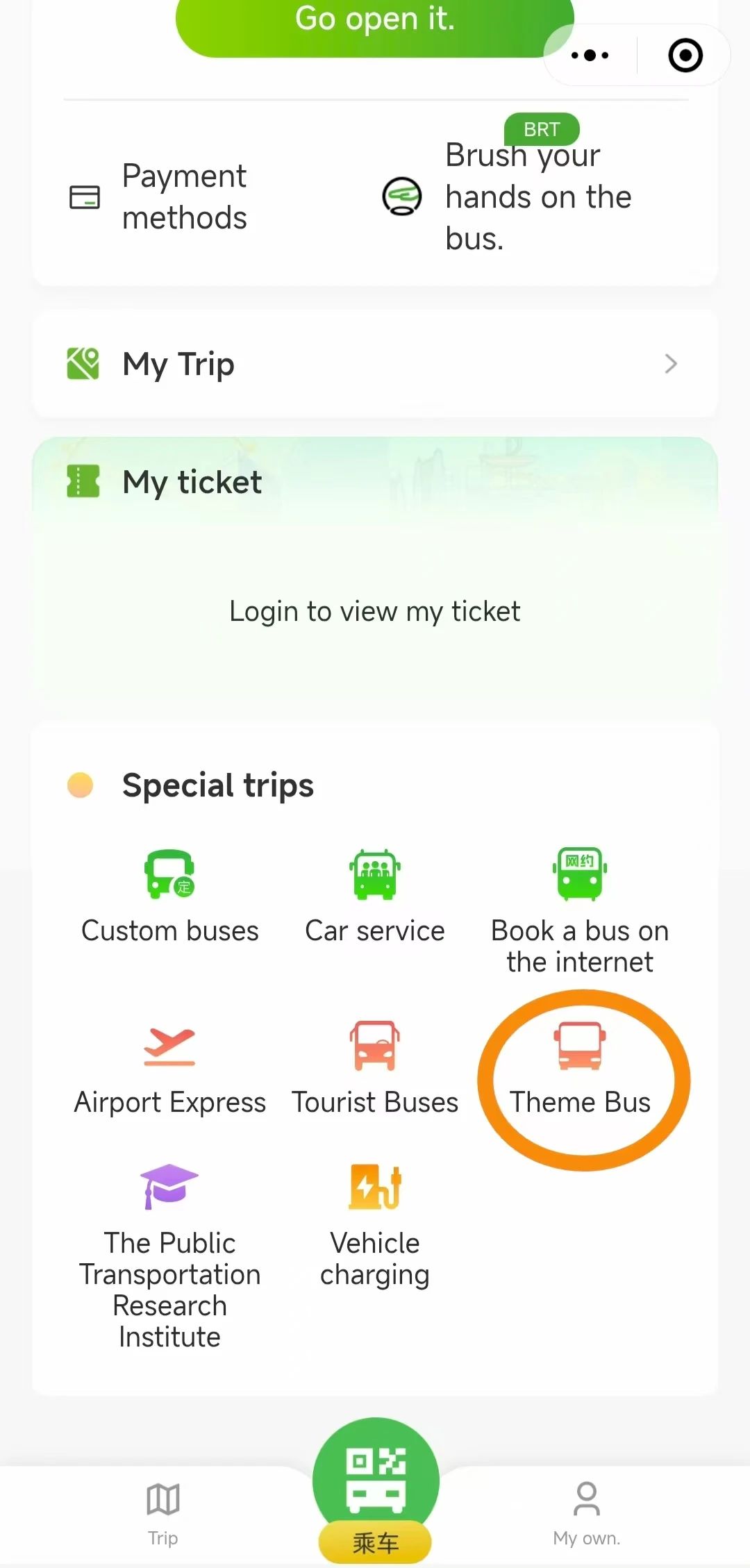Select Car service

(x=375, y=897)
